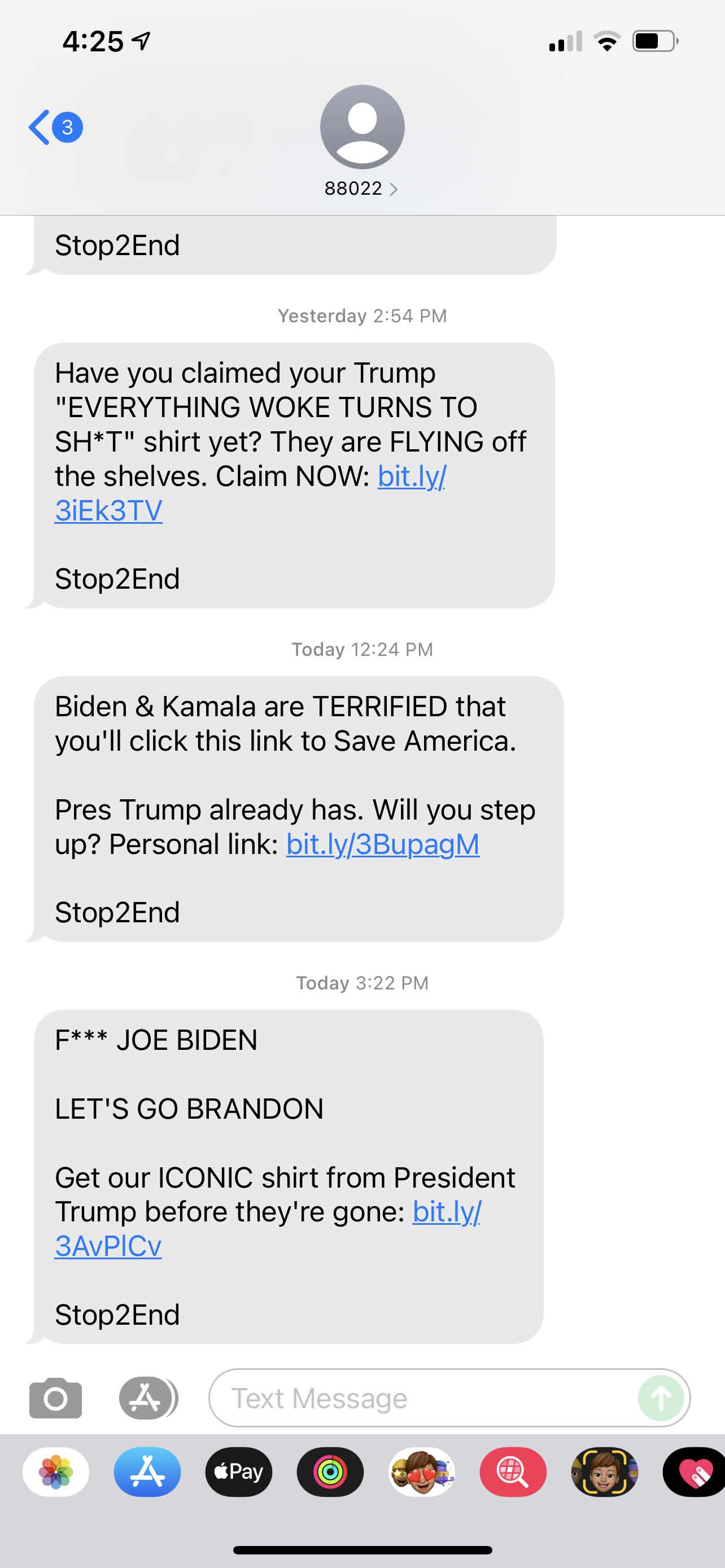Select the Photos app in the app strip
This screenshot has width=725, height=1568.
[55, 1471]
